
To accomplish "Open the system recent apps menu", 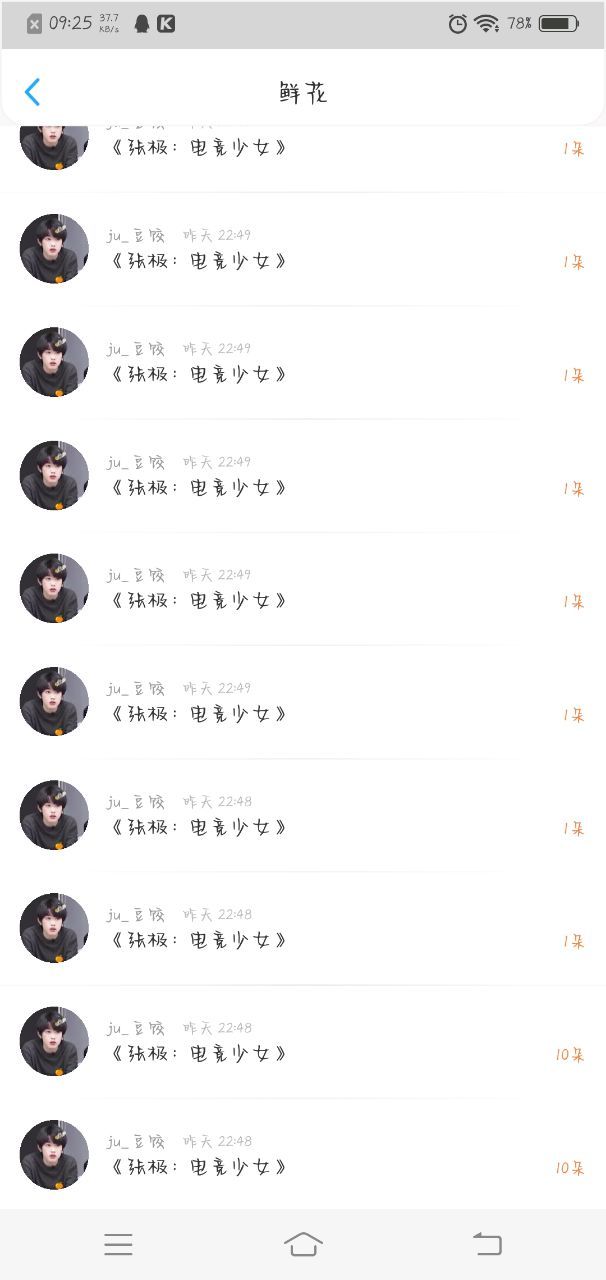I will point(118,1244).
